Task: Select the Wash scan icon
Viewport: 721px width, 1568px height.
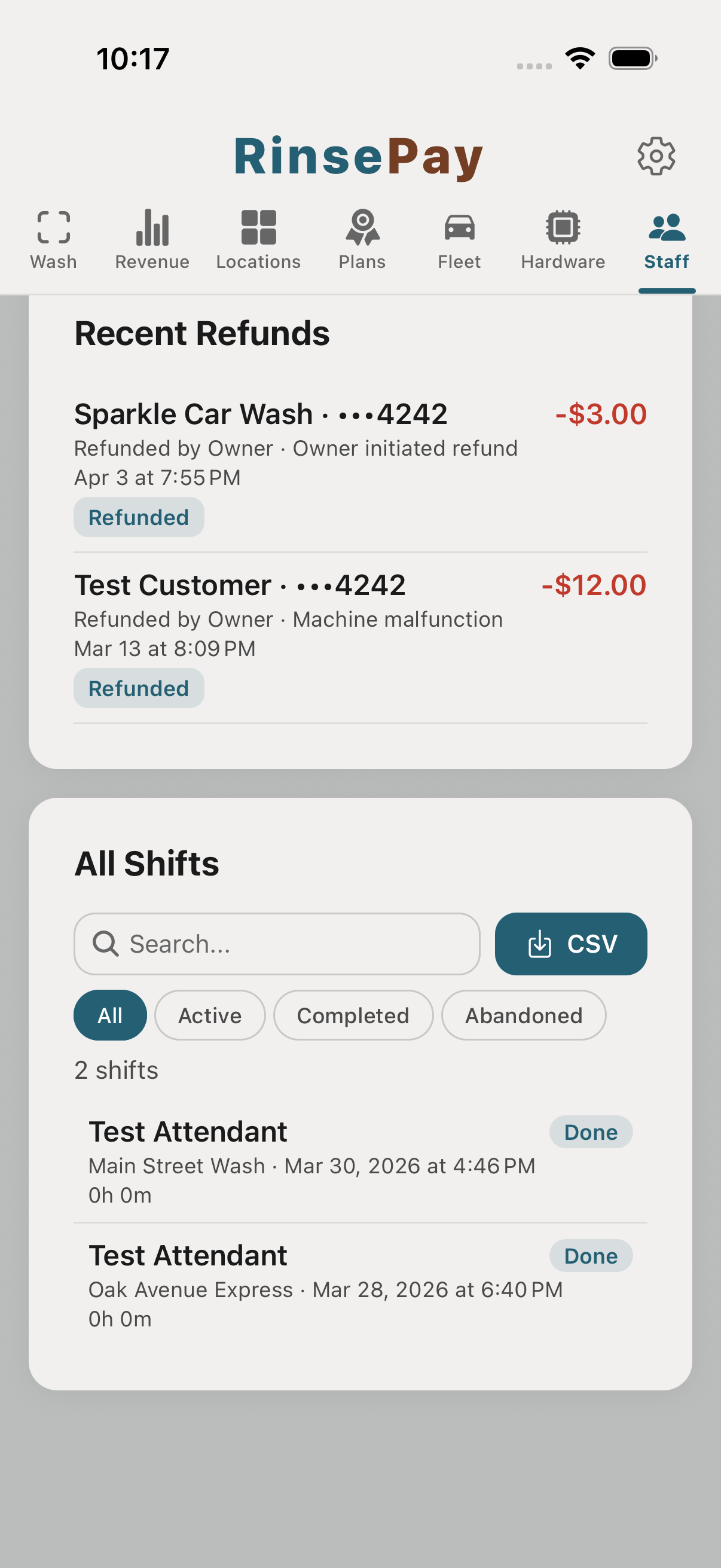Action: (53, 230)
